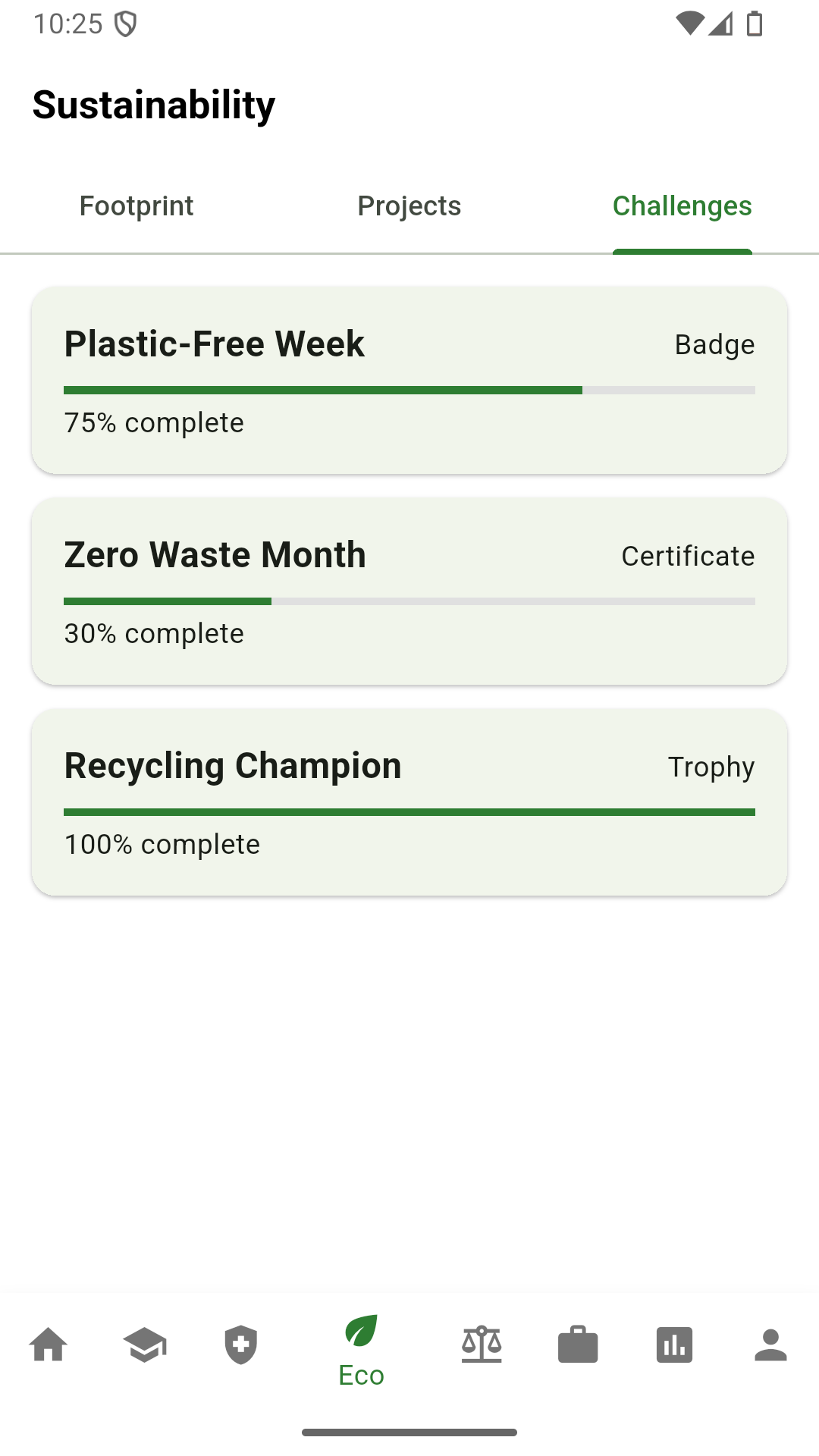The width and height of the screenshot is (819, 1456).
Task: Go to the home tab
Action: click(49, 1346)
